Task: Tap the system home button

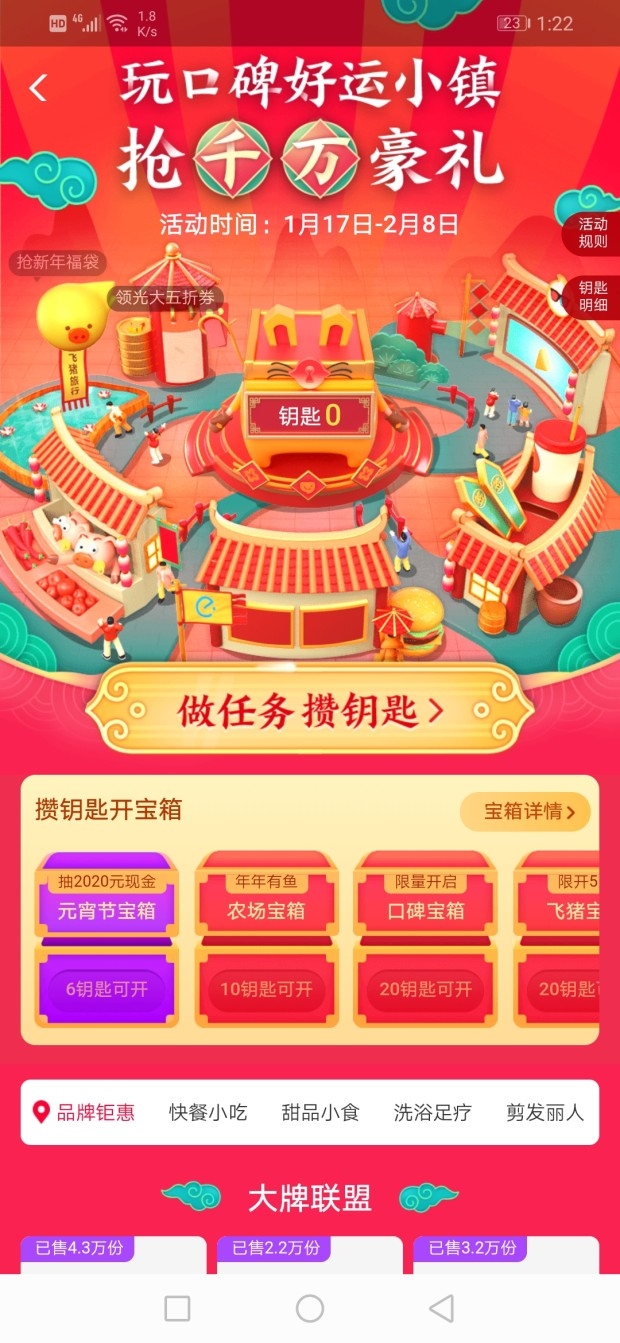Action: [310, 1308]
